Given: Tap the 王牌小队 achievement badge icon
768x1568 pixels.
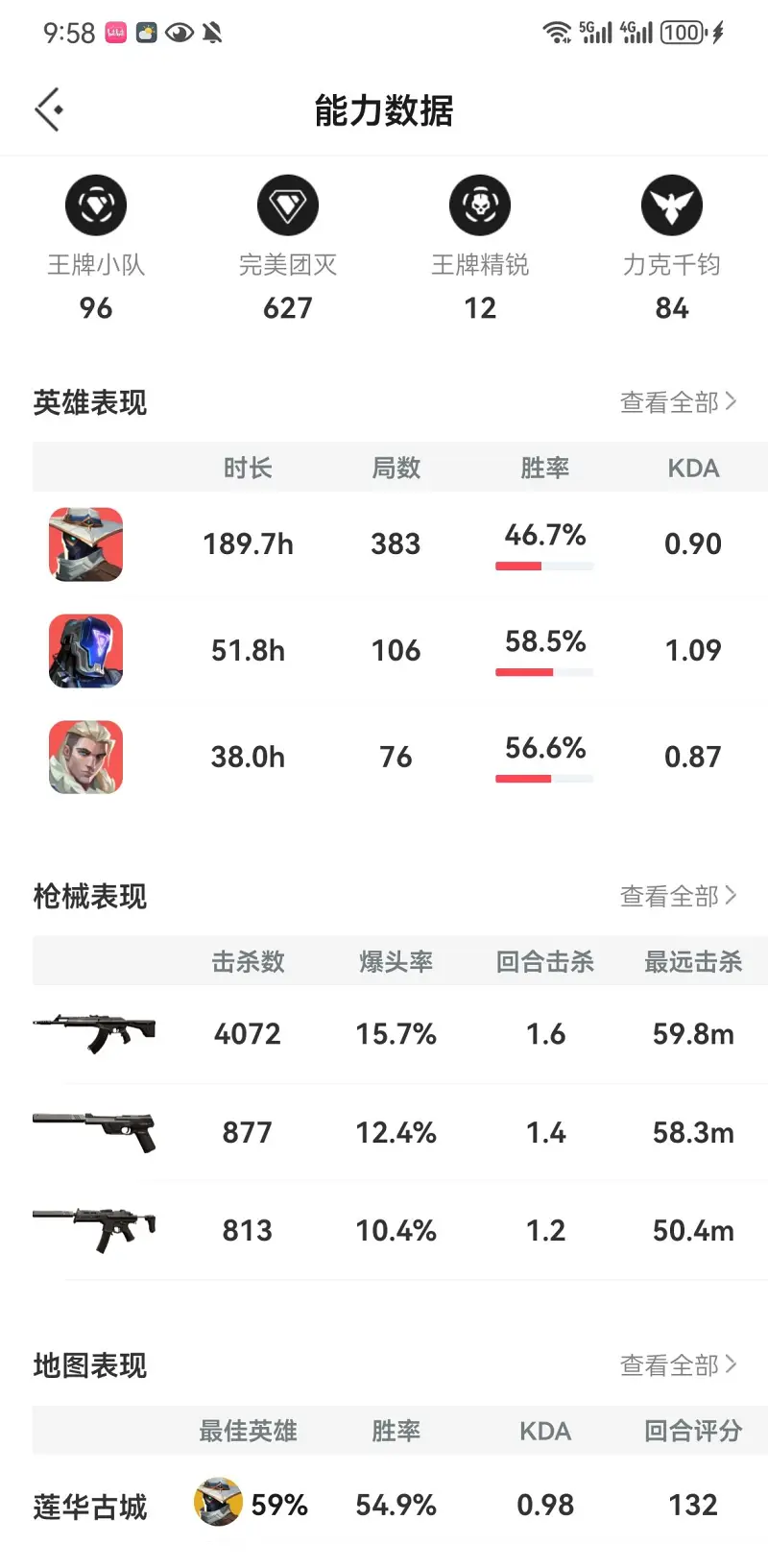Looking at the screenshot, I should pos(95,205).
